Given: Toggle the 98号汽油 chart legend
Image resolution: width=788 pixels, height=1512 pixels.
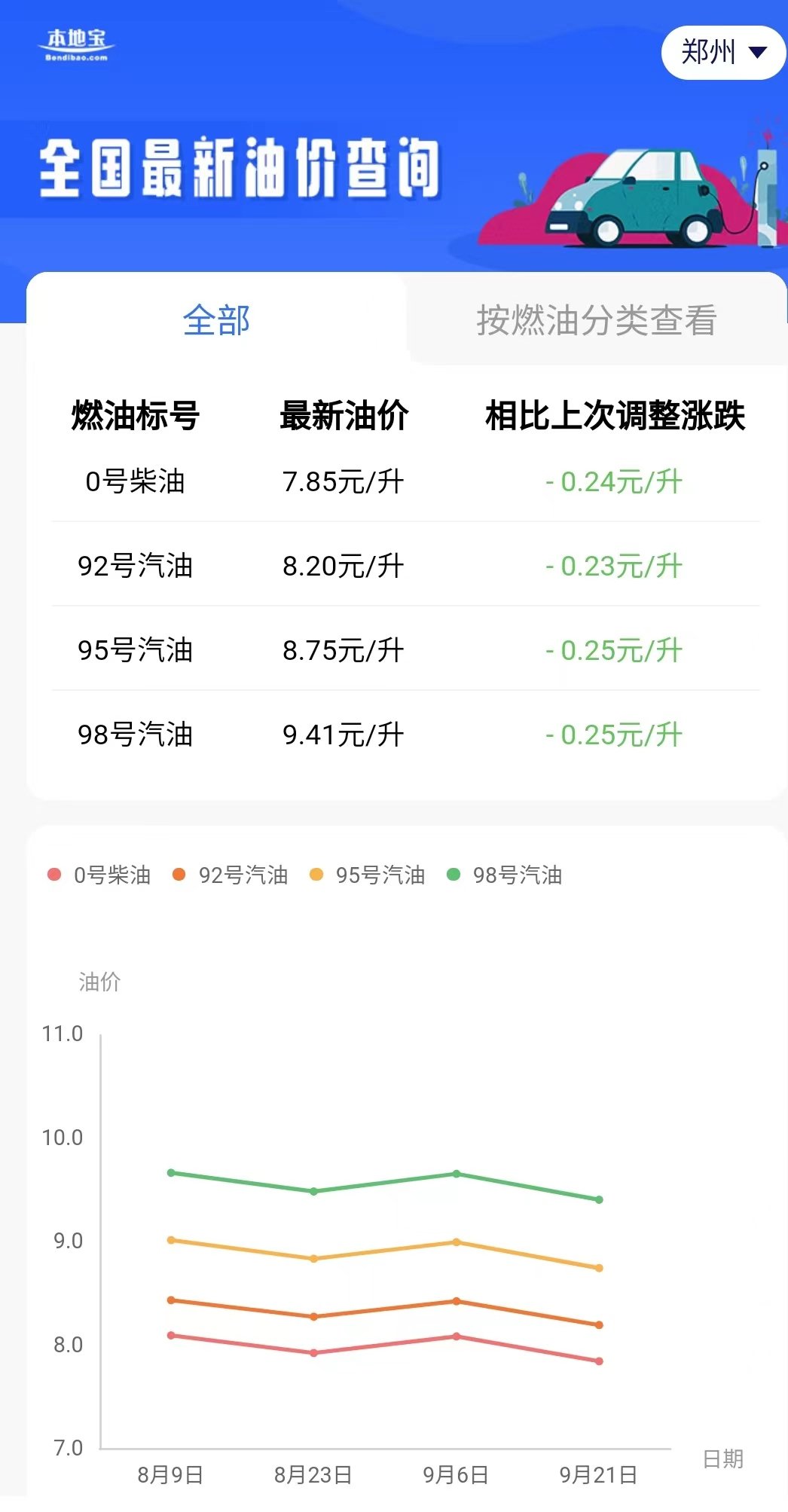Looking at the screenshot, I should click(504, 875).
